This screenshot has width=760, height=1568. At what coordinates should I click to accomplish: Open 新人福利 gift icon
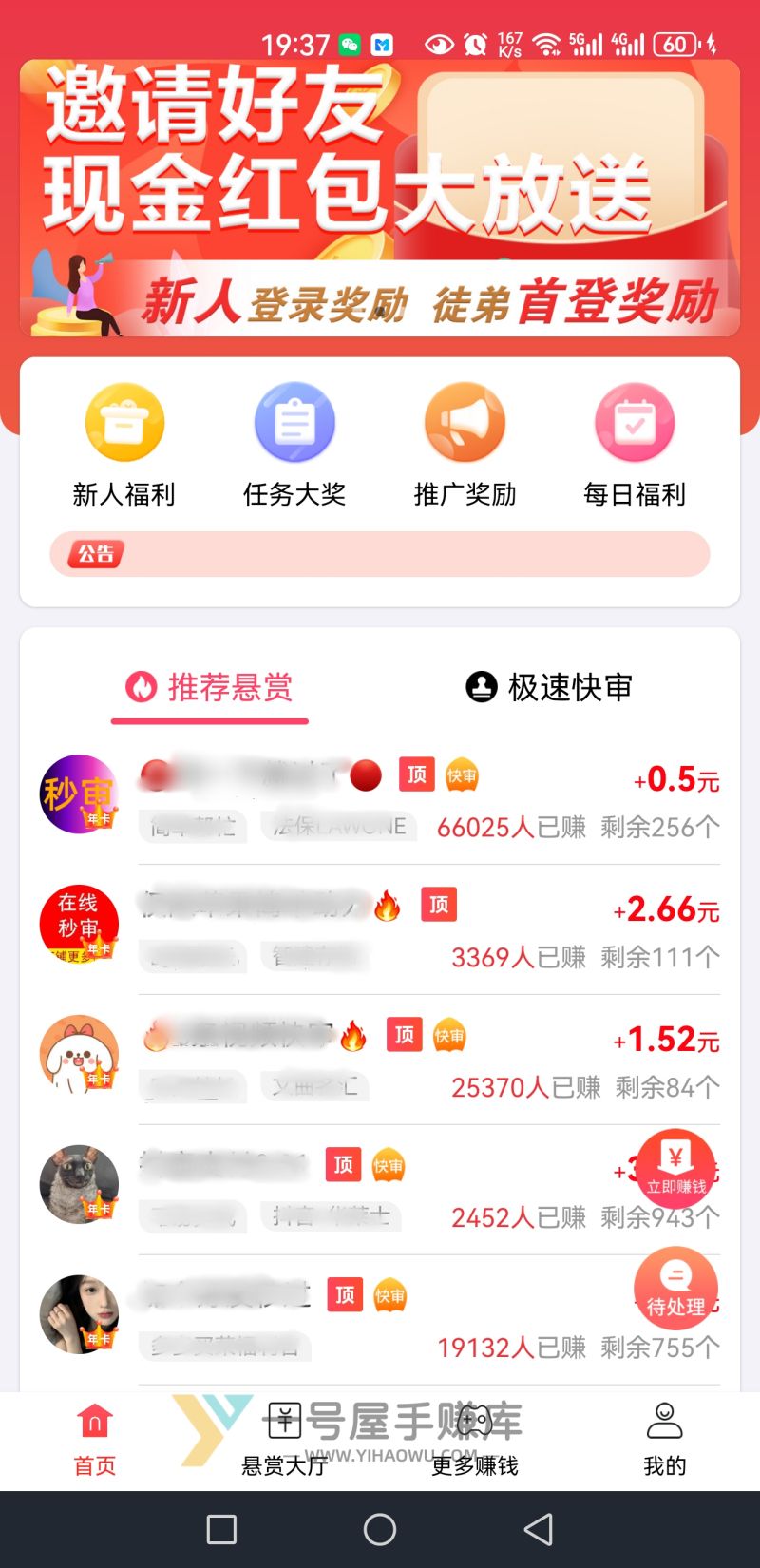pos(124,422)
